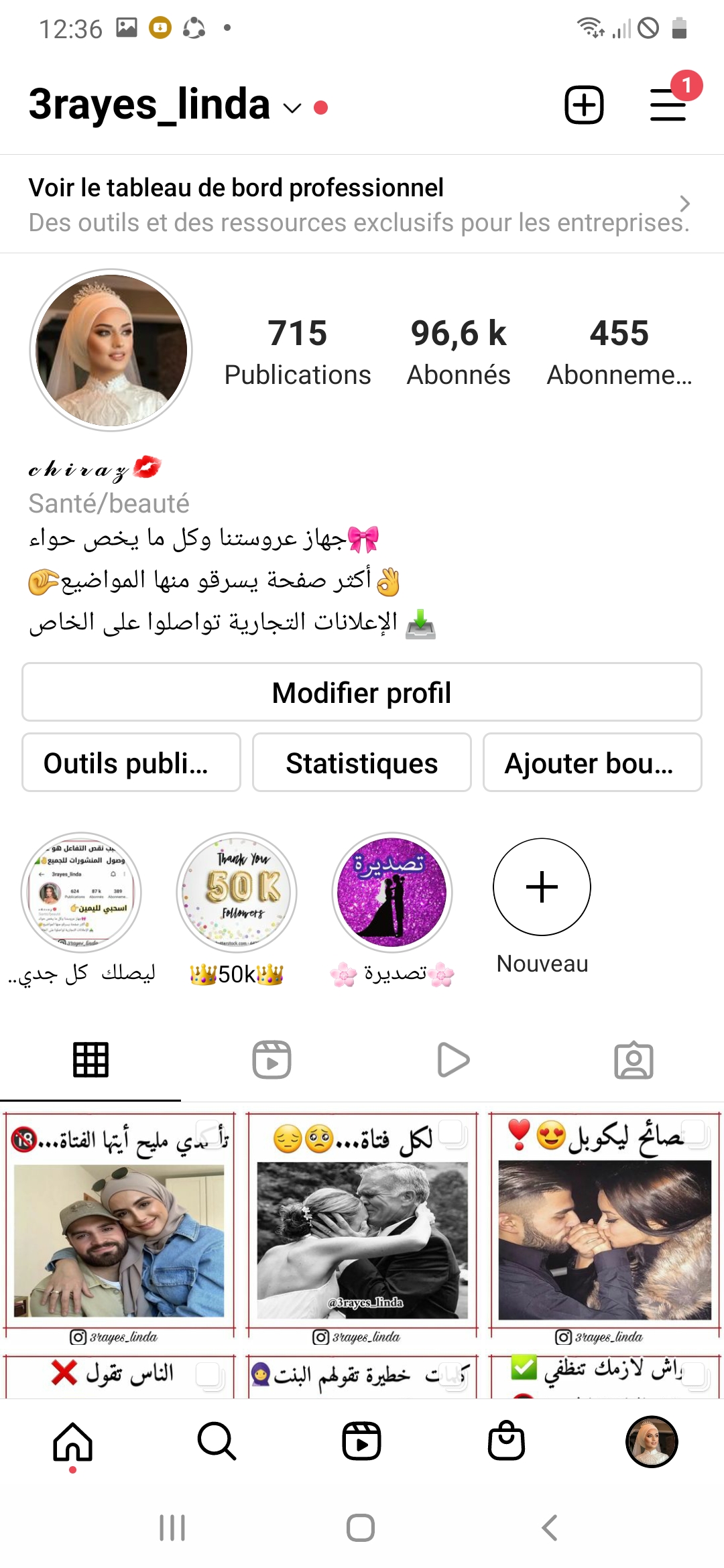Create new content with plus icon
The width and height of the screenshot is (724, 1568).
pyautogui.click(x=584, y=105)
